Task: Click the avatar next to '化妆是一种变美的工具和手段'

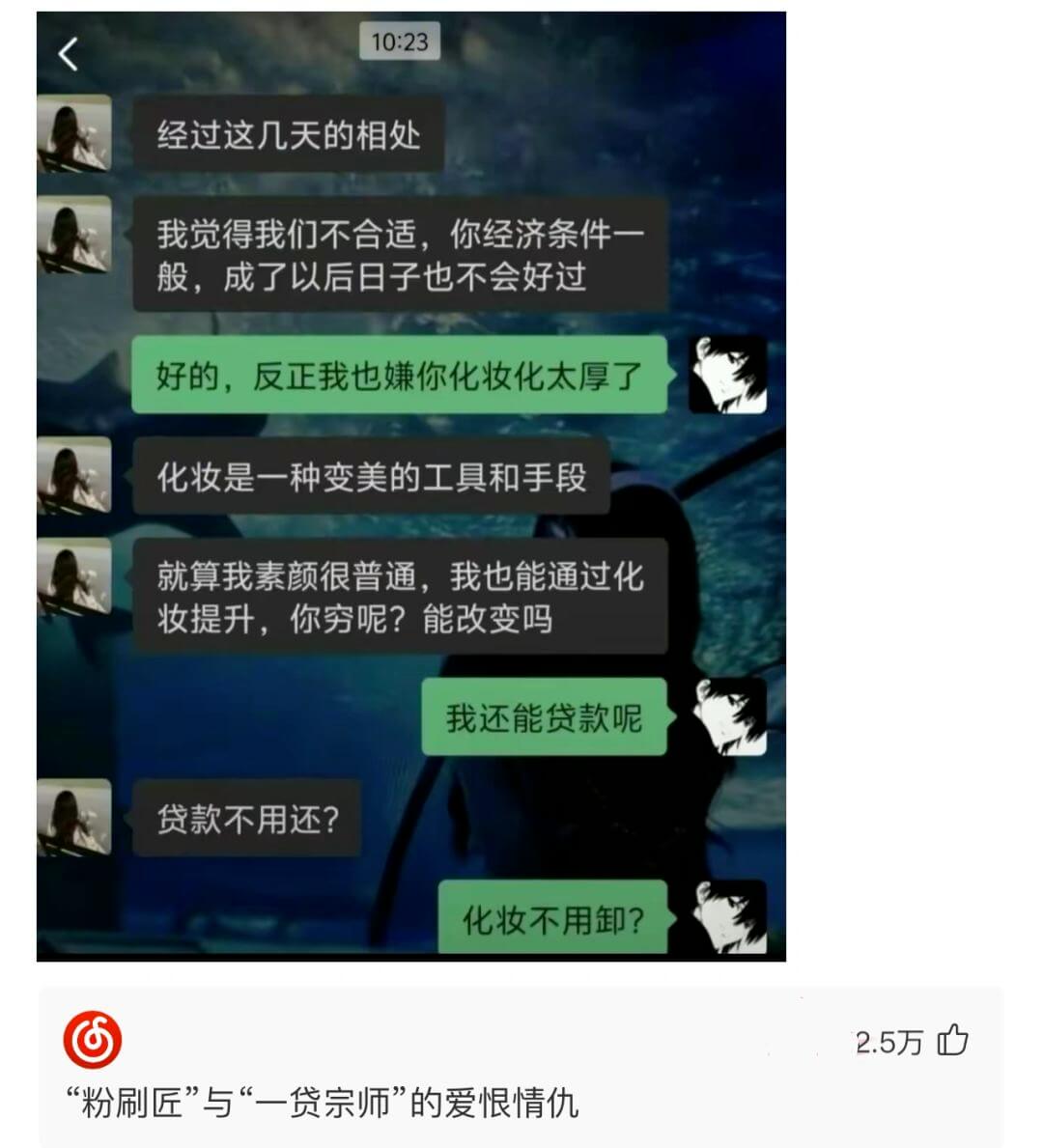Action: point(73,476)
